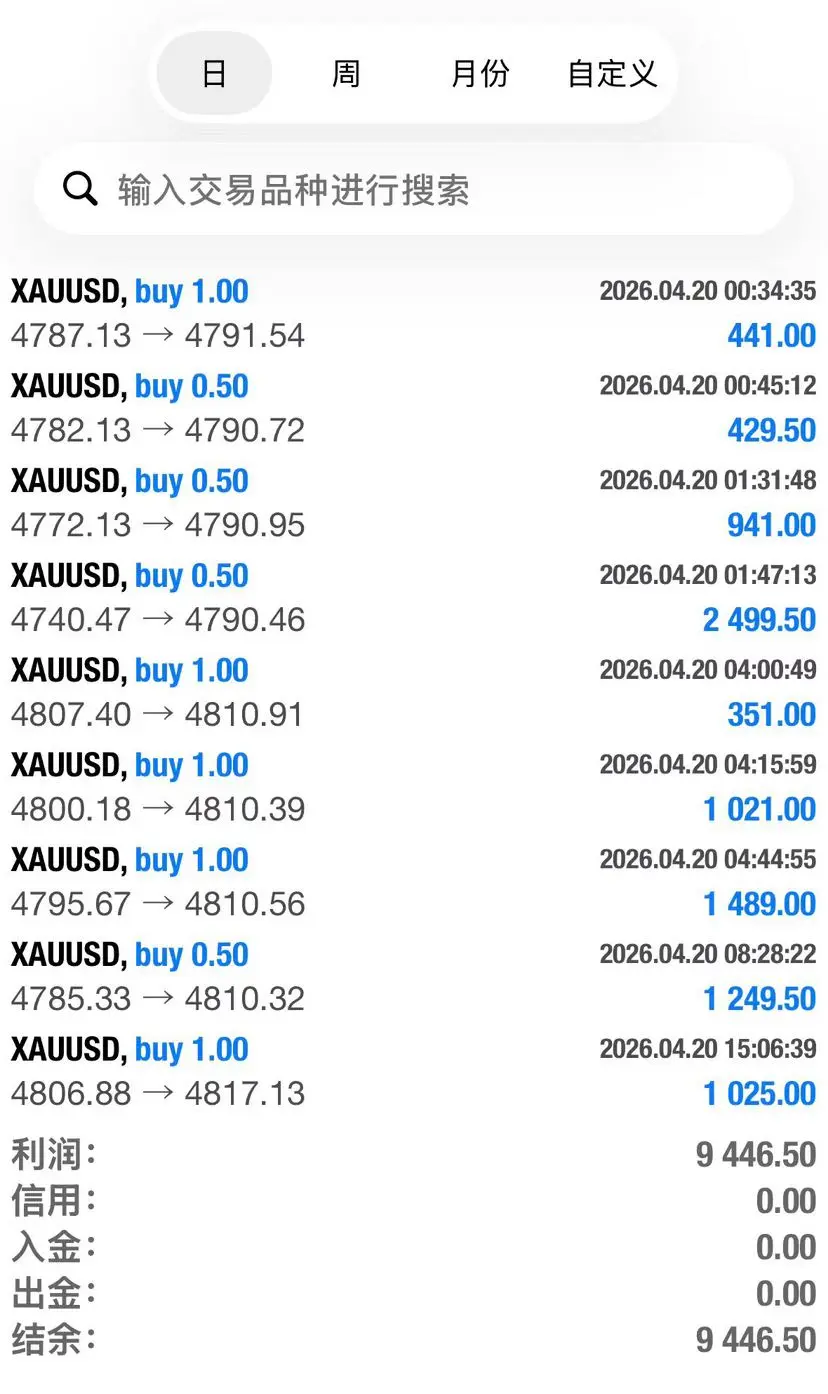
Task: Open the 自定义 date range tab
Action: (x=612, y=74)
